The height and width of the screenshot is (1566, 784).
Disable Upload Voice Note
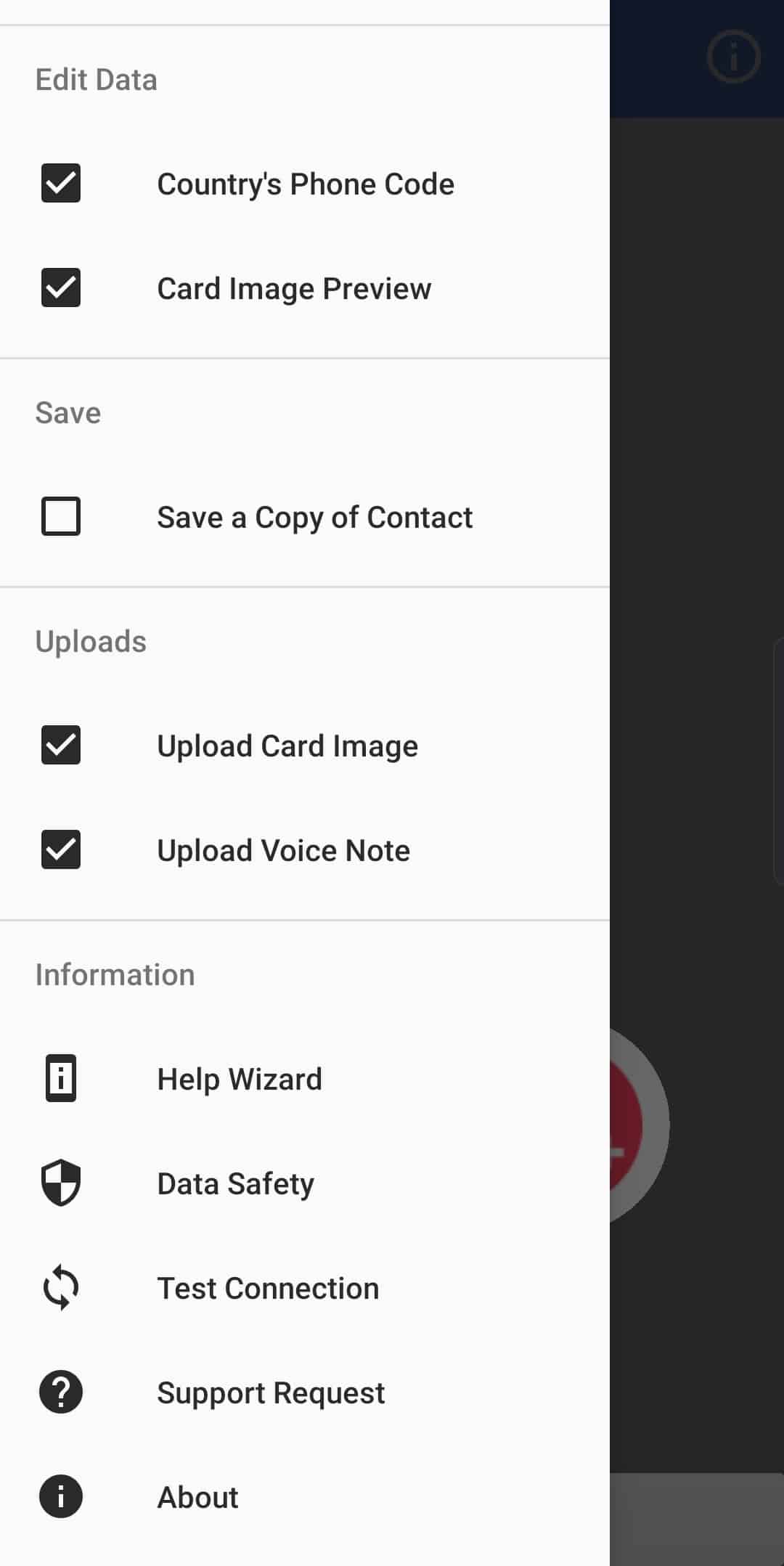click(x=61, y=850)
